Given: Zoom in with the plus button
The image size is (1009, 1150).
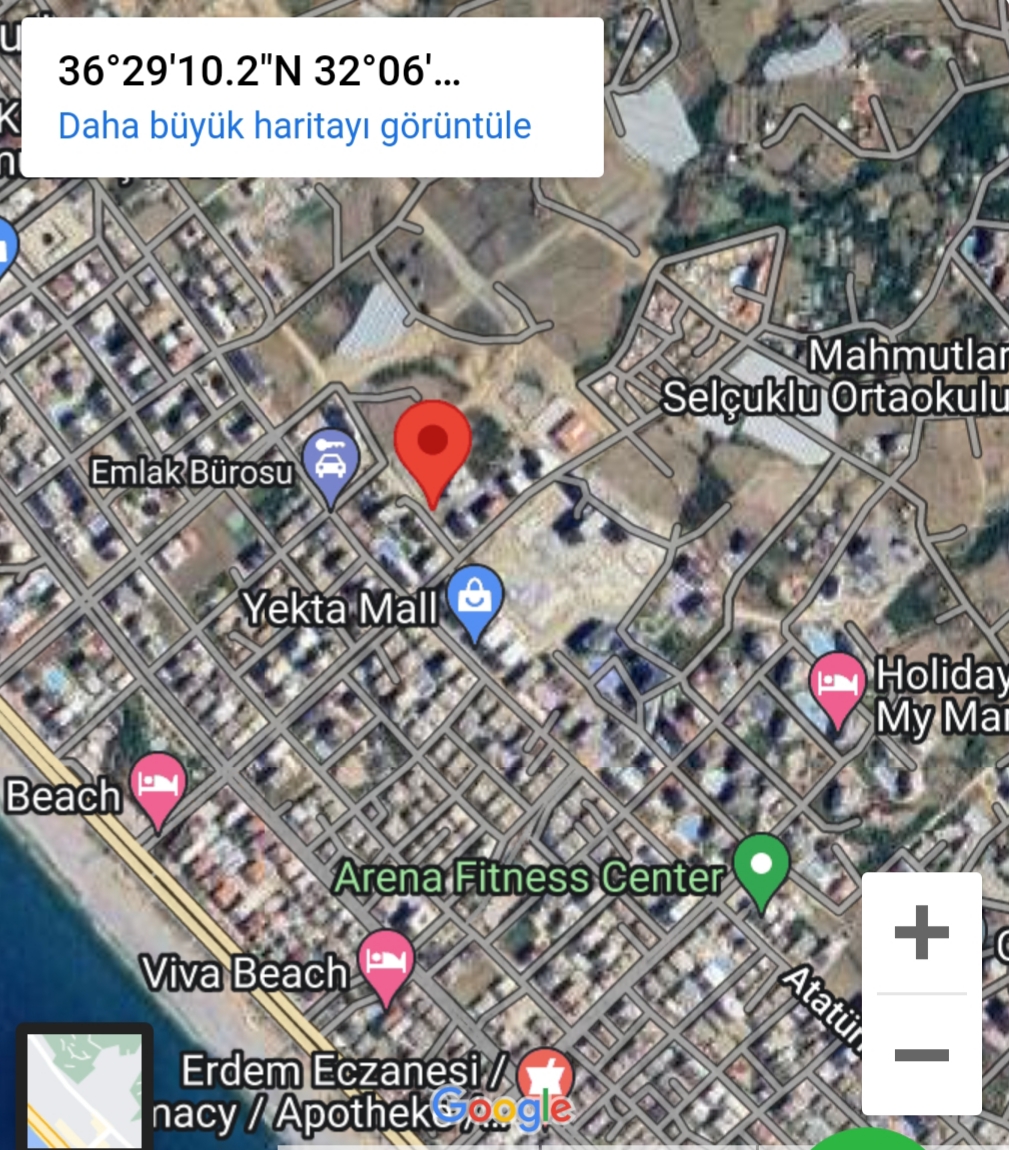Looking at the screenshot, I should coord(921,933).
